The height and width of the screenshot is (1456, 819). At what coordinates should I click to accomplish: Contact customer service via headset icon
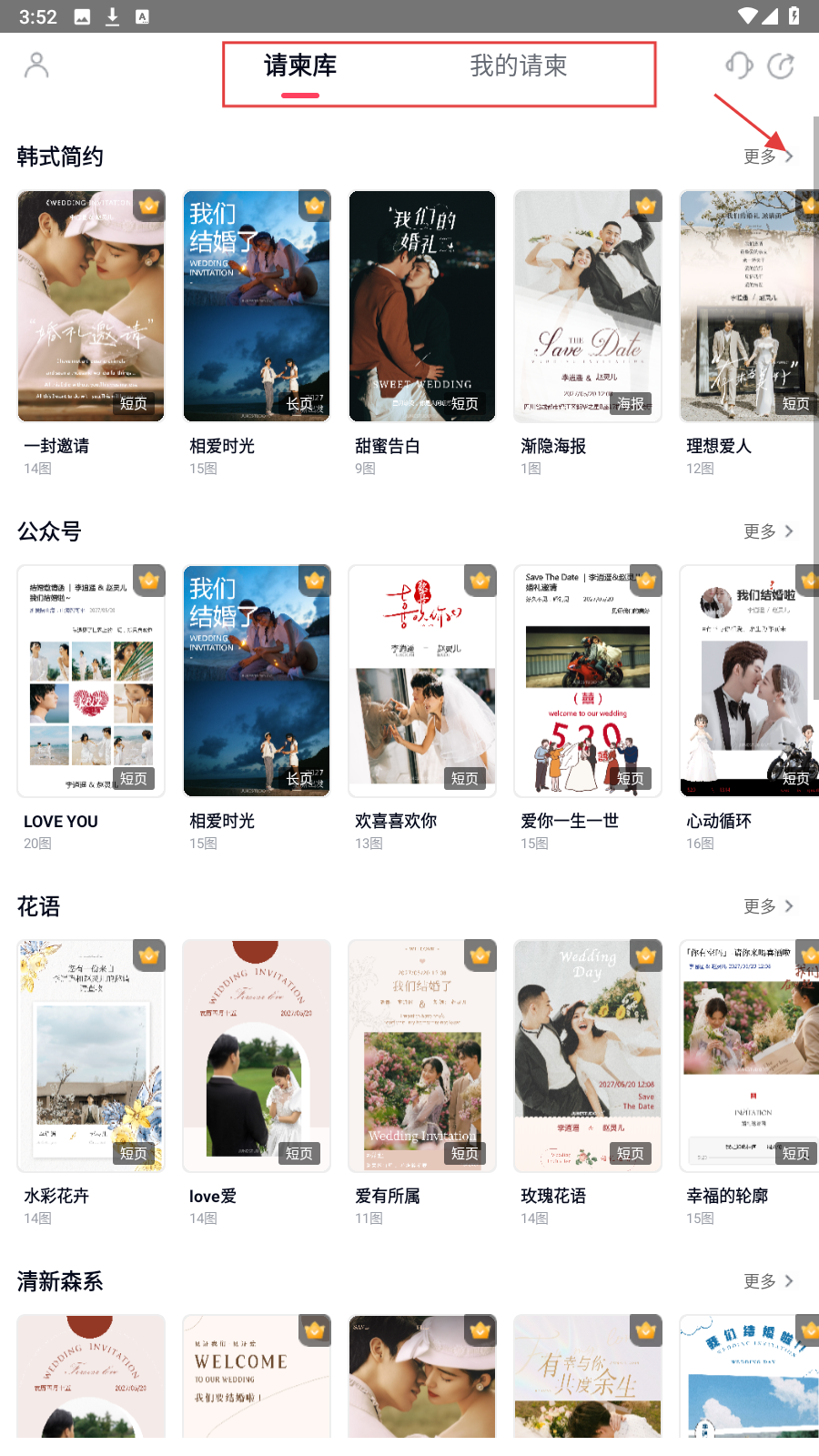[x=739, y=66]
